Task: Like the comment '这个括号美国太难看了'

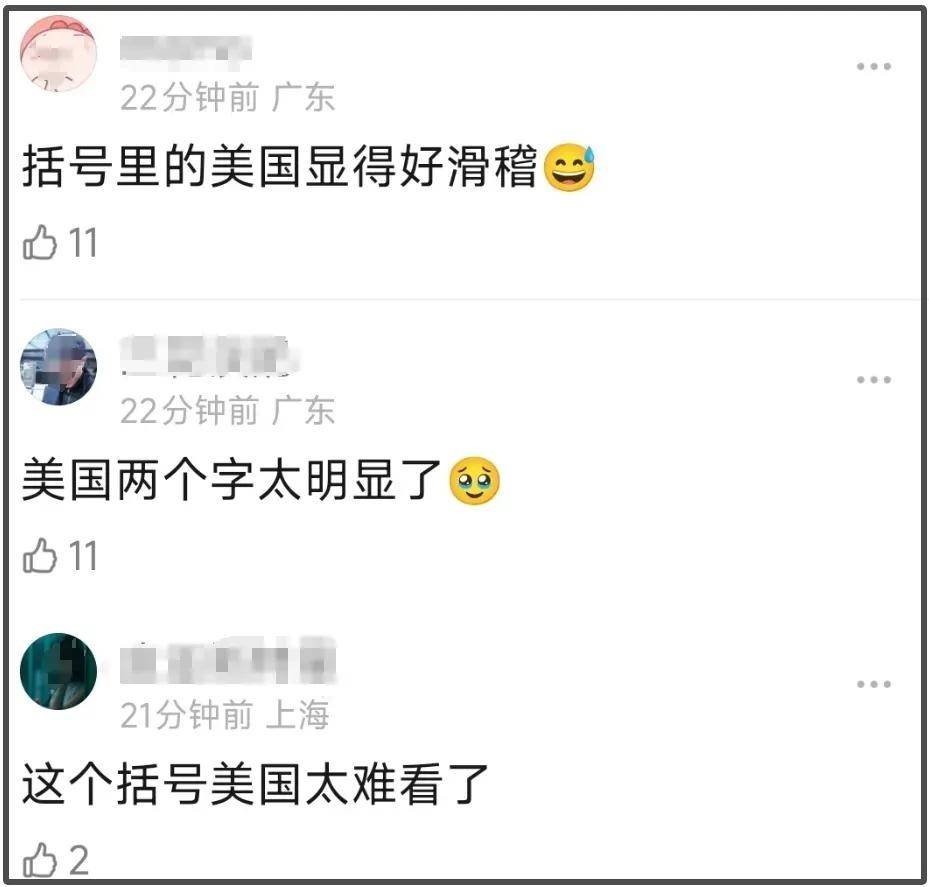Action: 40,859
